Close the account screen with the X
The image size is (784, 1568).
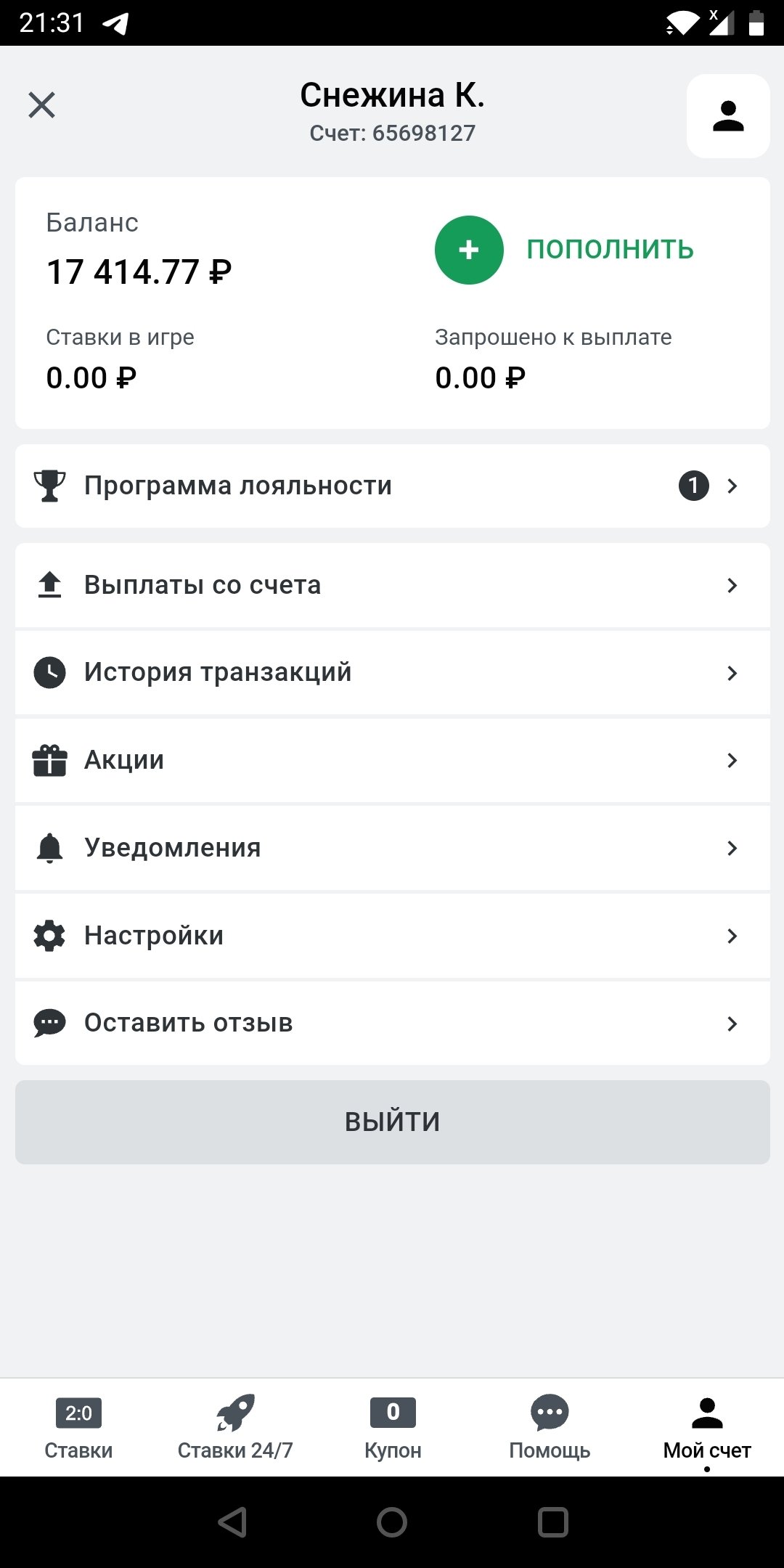coord(42,105)
